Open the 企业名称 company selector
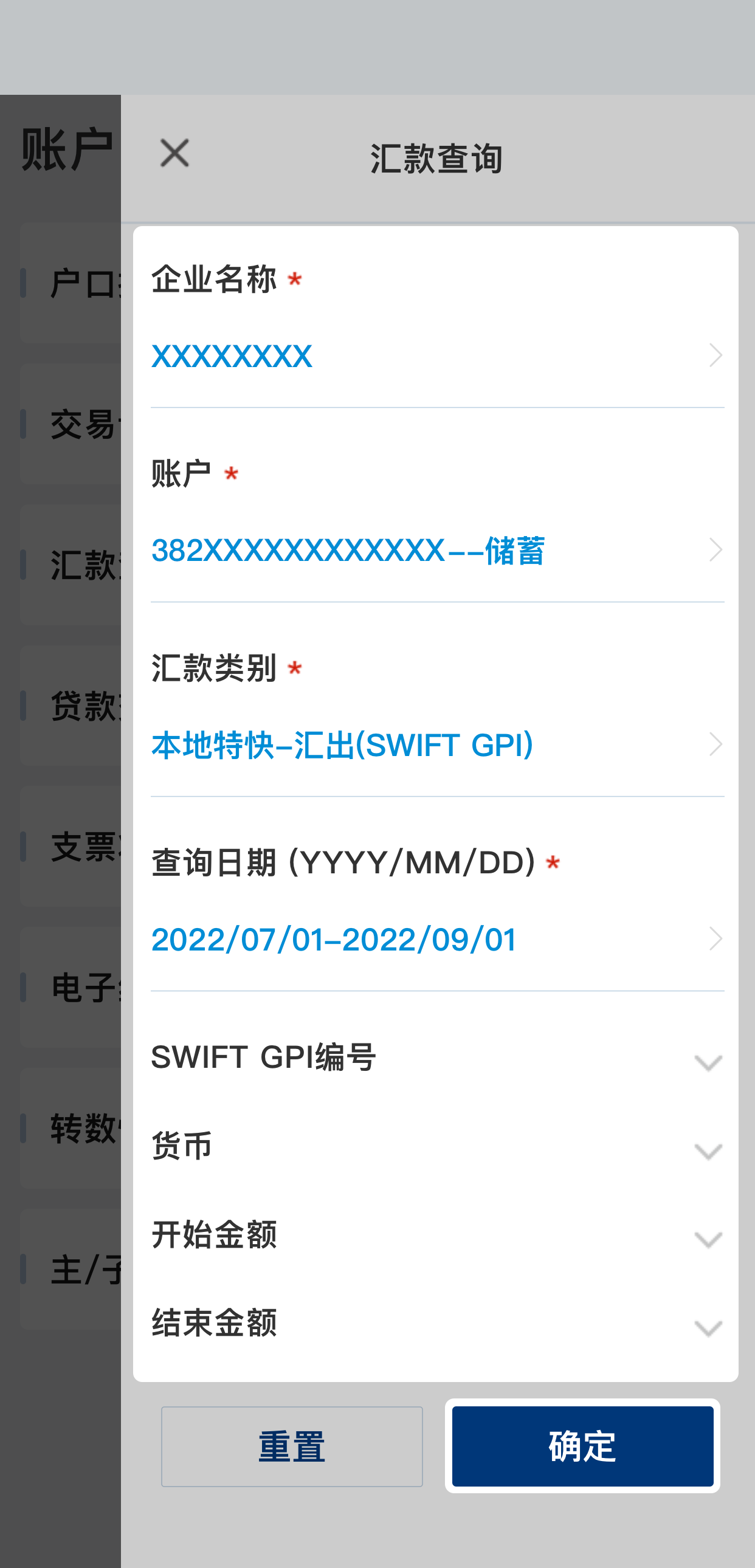Viewport: 755px width, 1568px height. pos(436,356)
